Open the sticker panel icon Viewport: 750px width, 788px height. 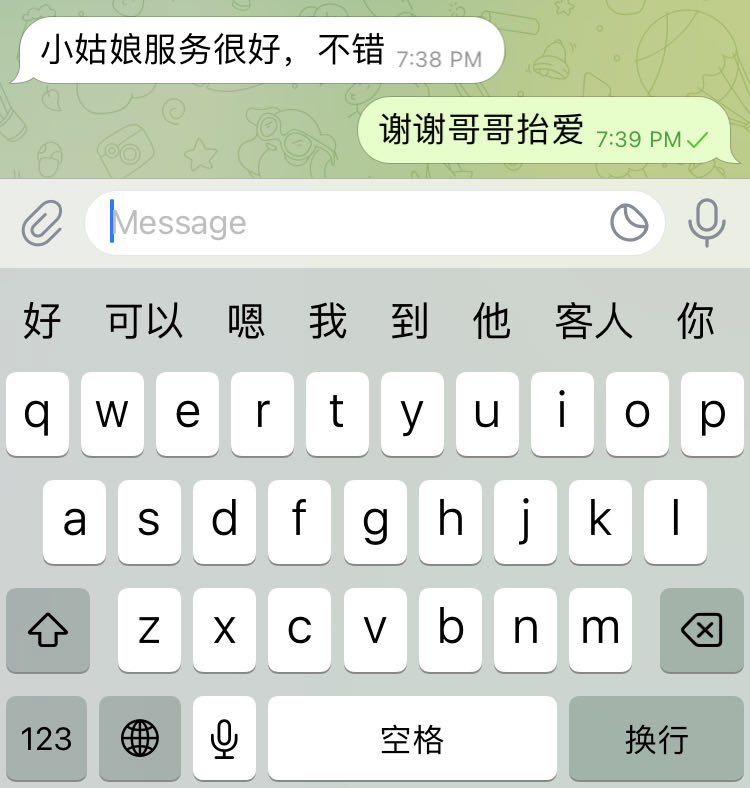point(629,223)
